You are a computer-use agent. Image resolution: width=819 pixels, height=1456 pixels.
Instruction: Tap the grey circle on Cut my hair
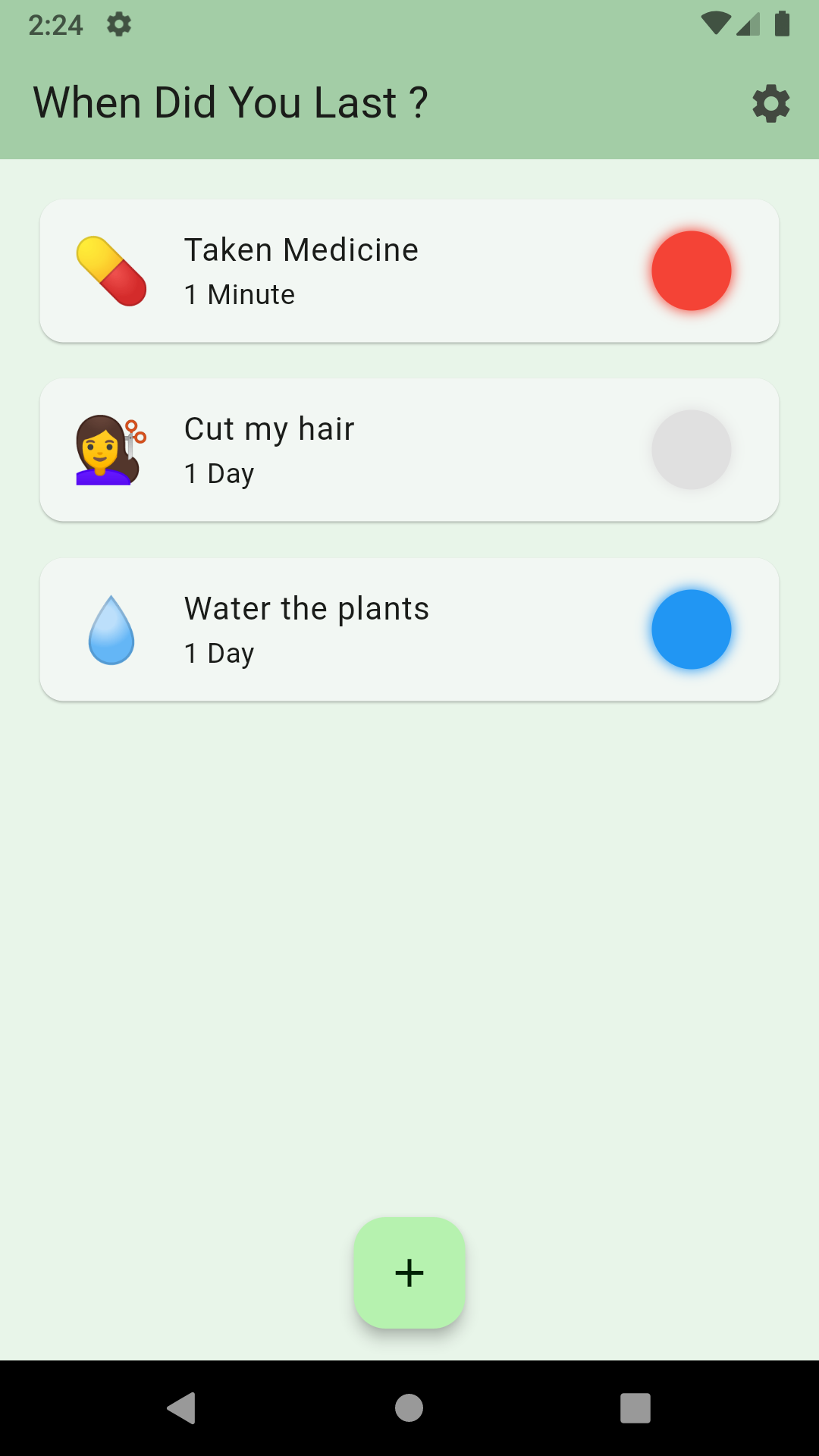click(x=692, y=450)
